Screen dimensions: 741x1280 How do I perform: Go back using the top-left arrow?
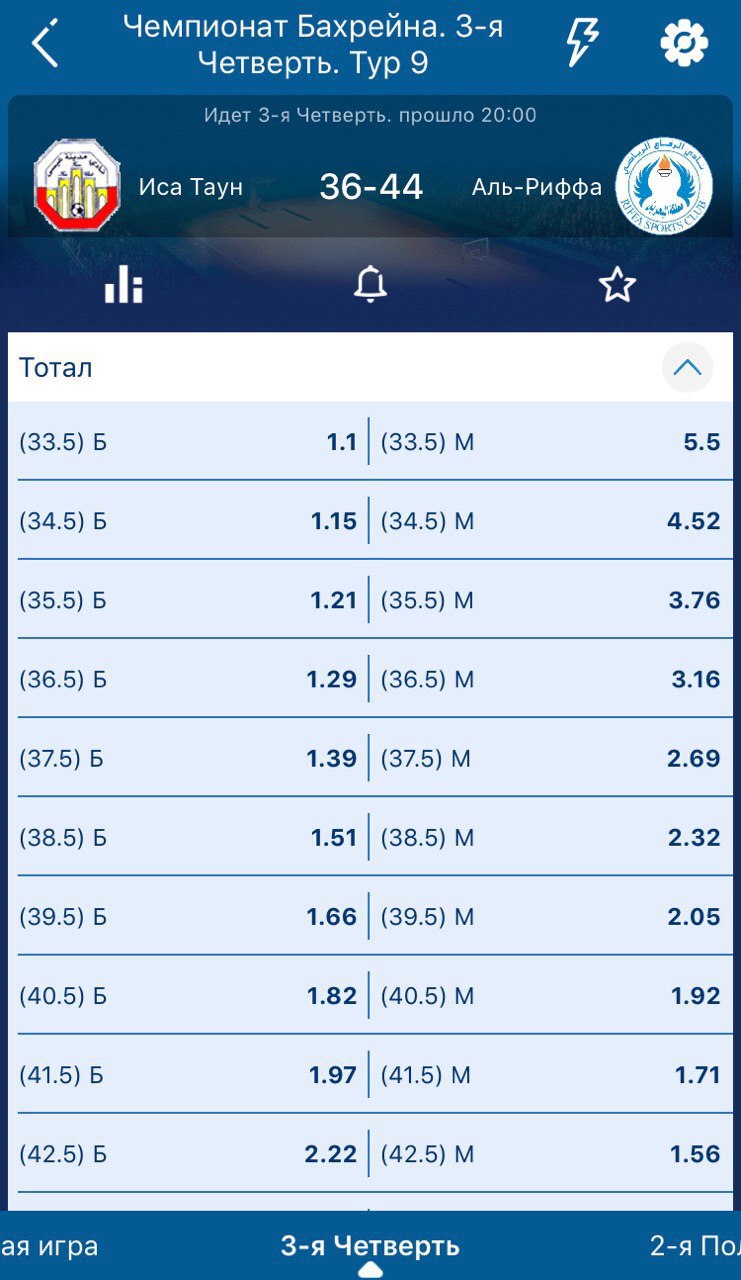click(x=45, y=44)
